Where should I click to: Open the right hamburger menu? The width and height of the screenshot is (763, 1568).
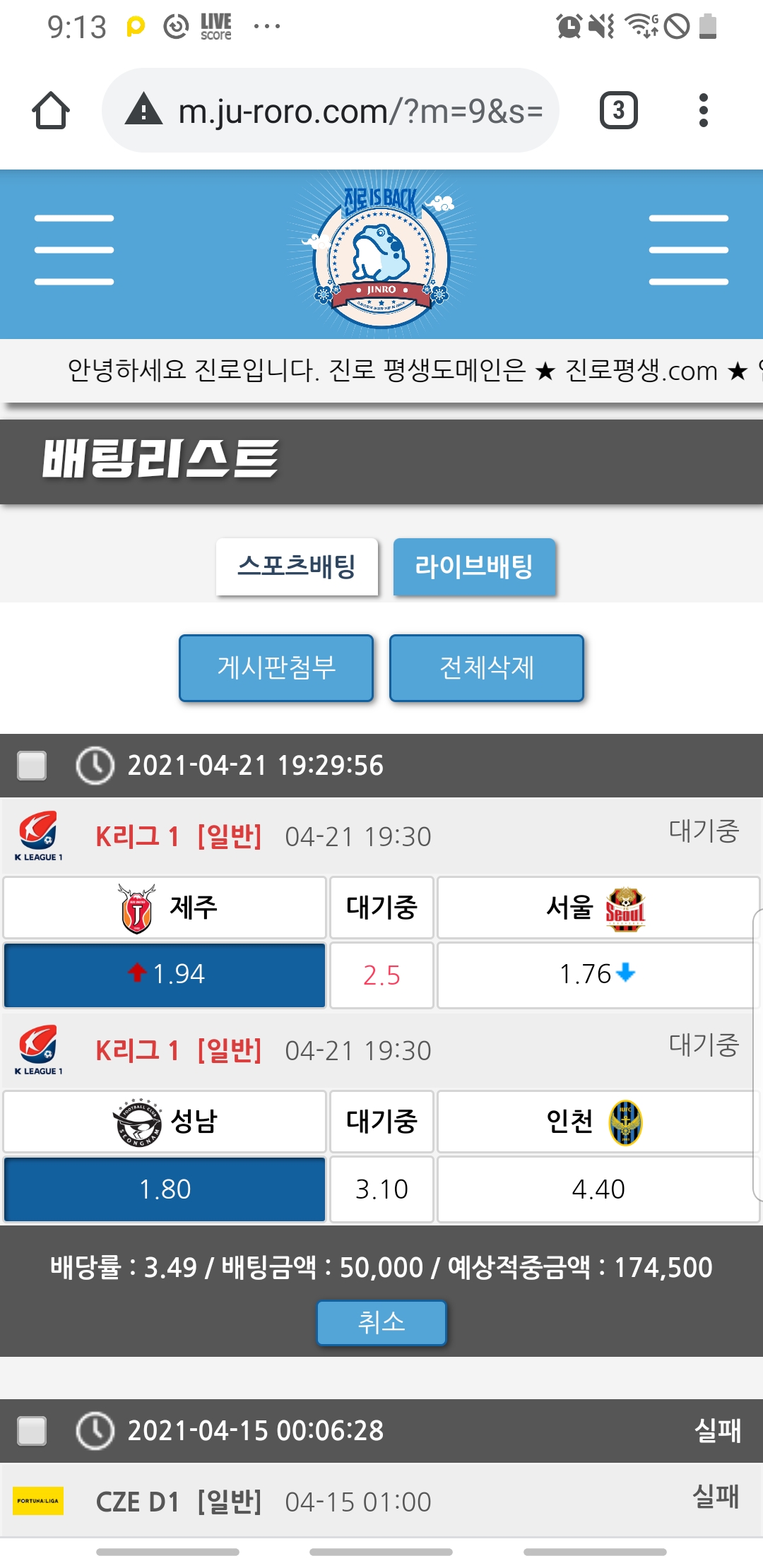pyautogui.click(x=688, y=250)
